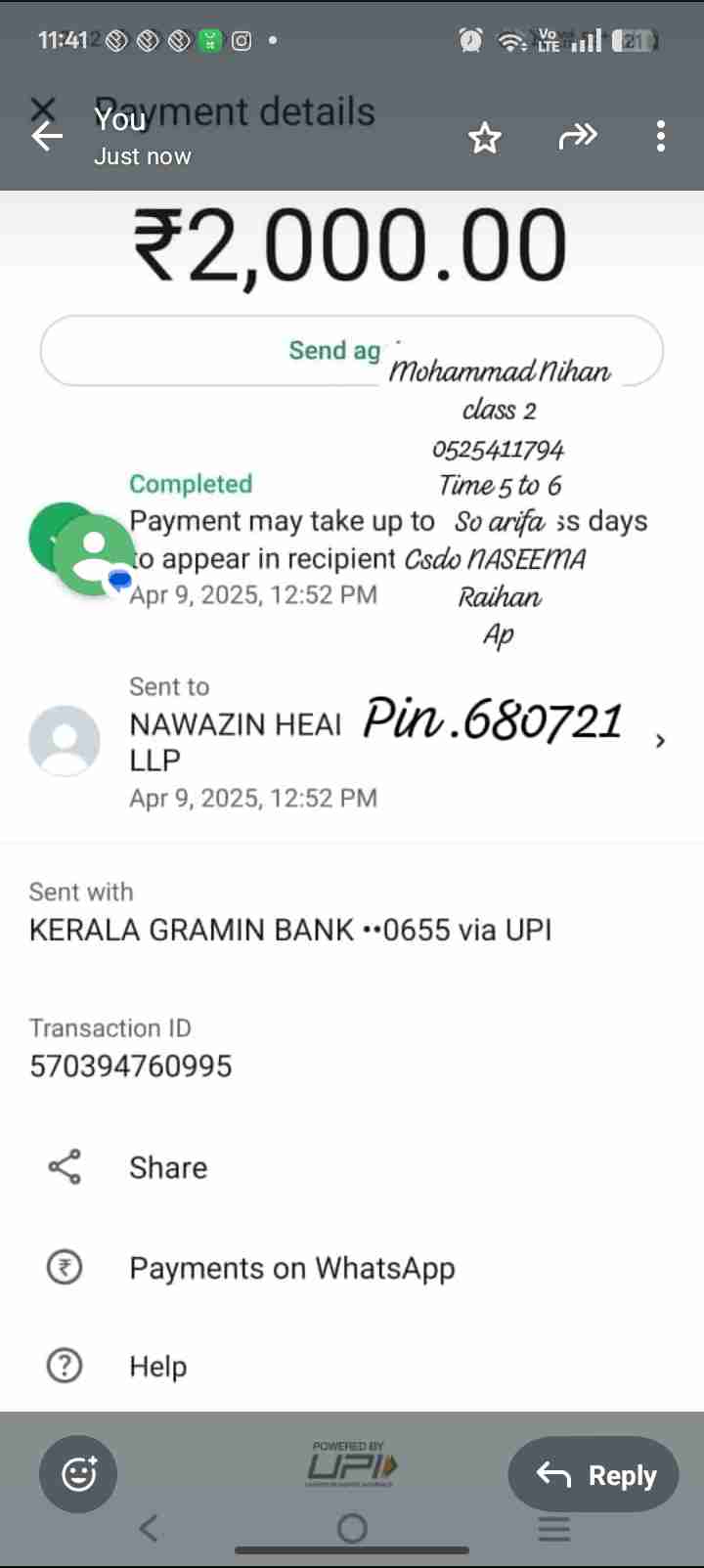Tap the system home button

point(352,1529)
